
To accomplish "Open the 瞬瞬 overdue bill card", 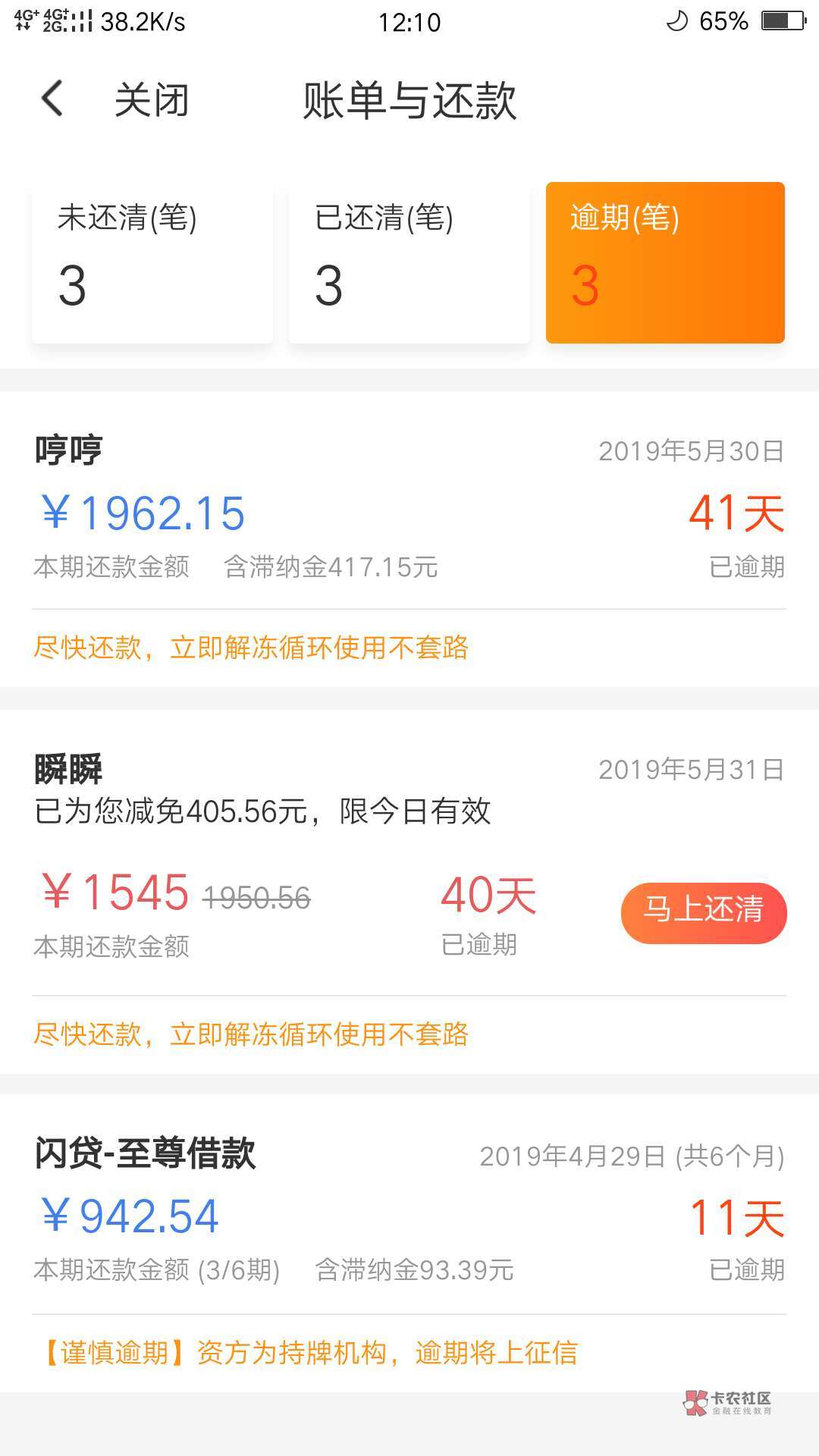I will click(409, 892).
